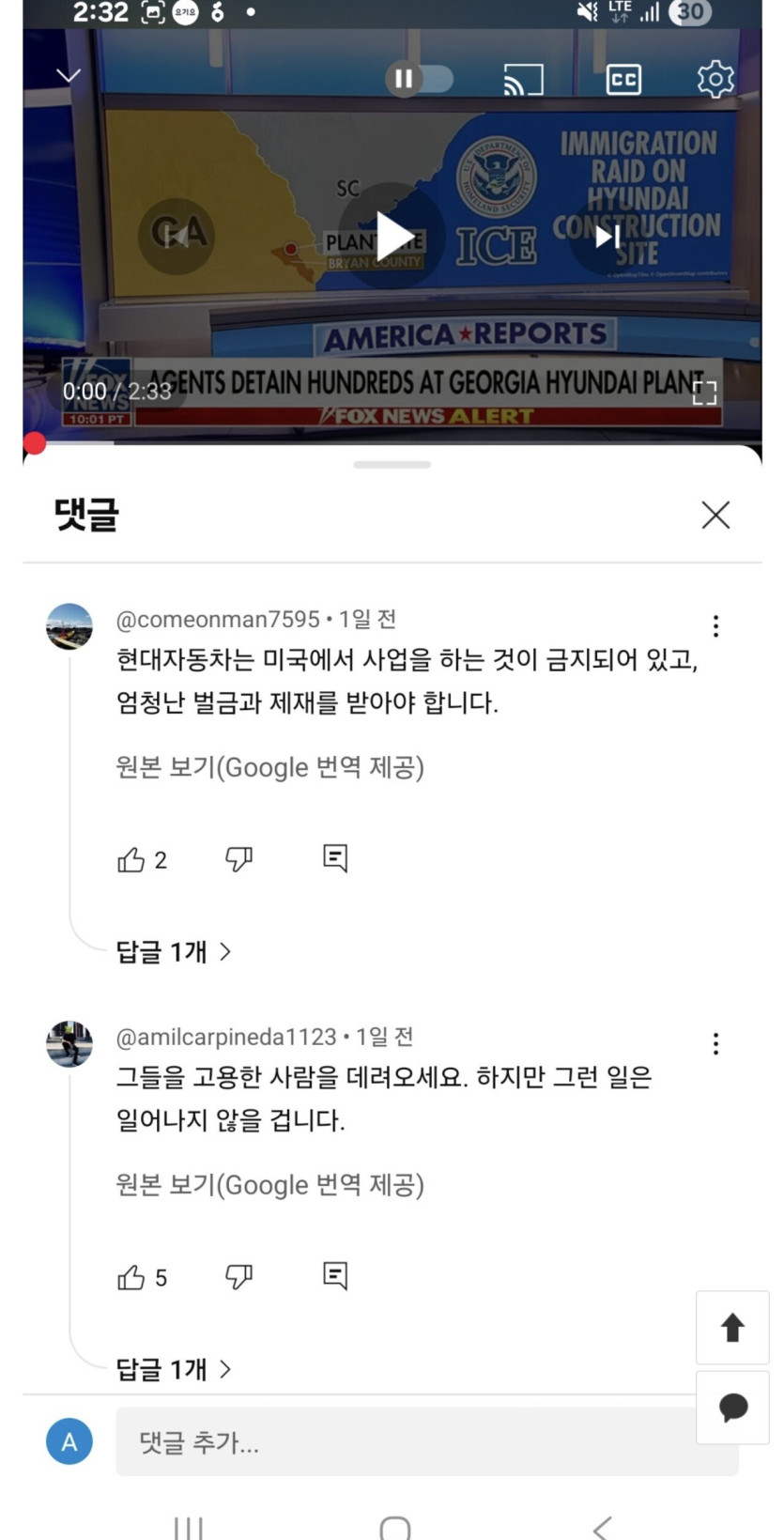Like amilcarpineda1123's comment

pos(131,1277)
